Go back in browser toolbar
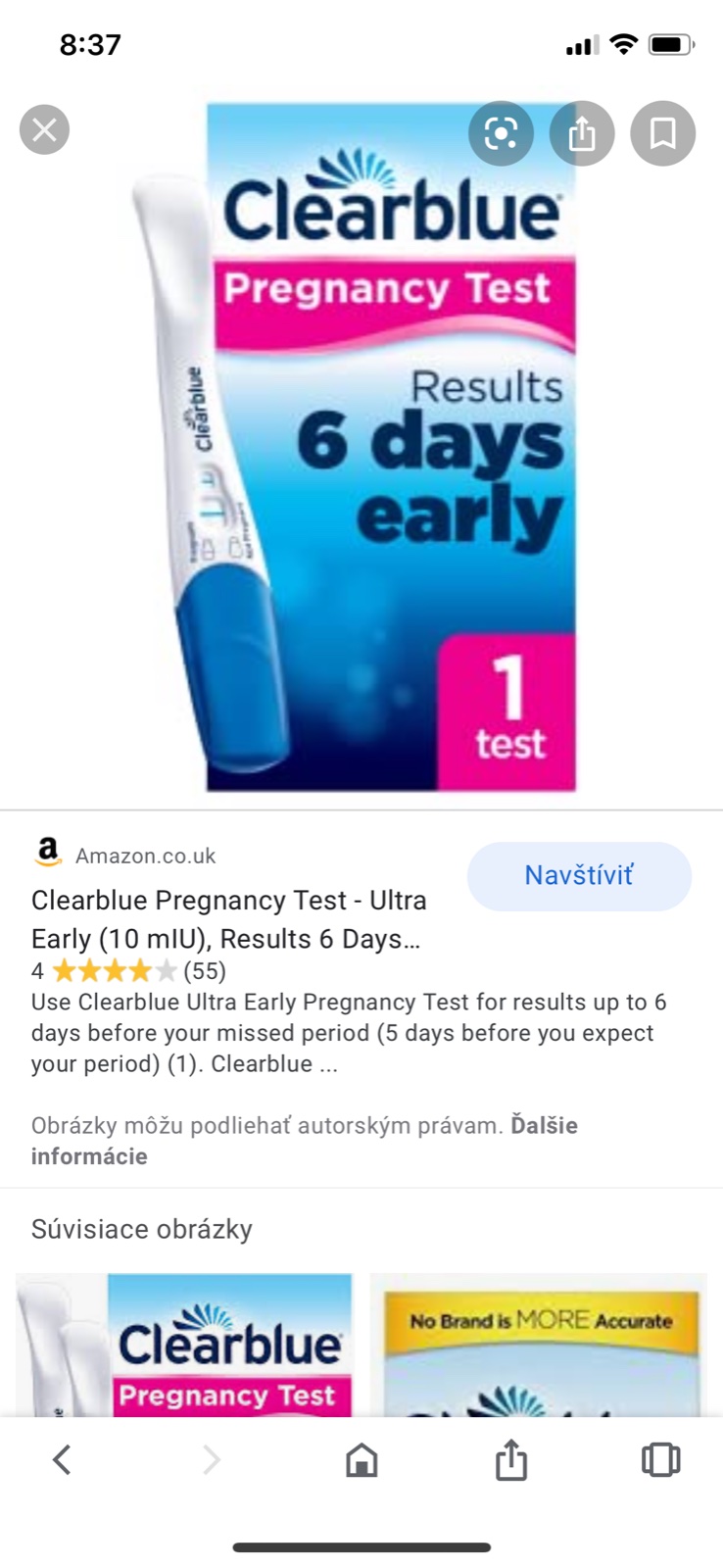This screenshot has width=723, height=1568. tap(62, 1459)
